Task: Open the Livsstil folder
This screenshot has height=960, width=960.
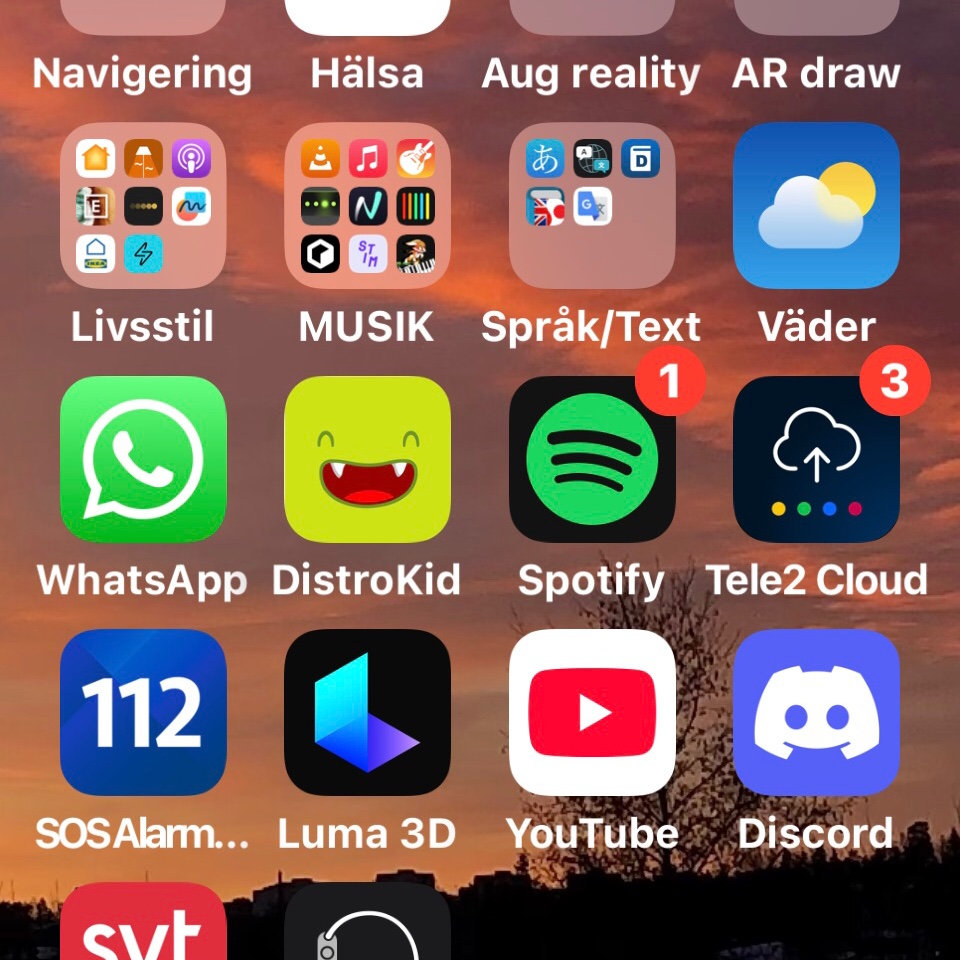Action: [143, 205]
